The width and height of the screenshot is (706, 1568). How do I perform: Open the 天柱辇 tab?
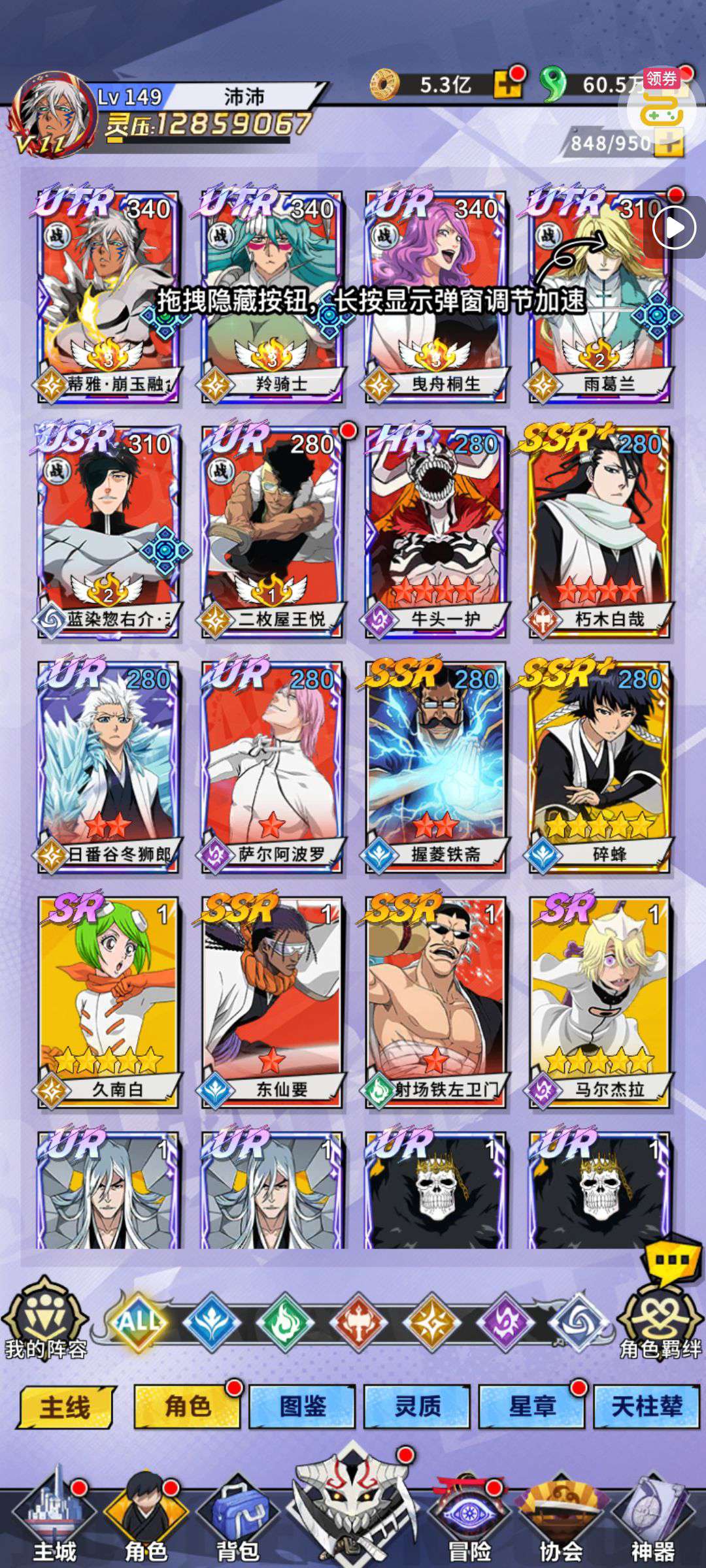(647, 1407)
